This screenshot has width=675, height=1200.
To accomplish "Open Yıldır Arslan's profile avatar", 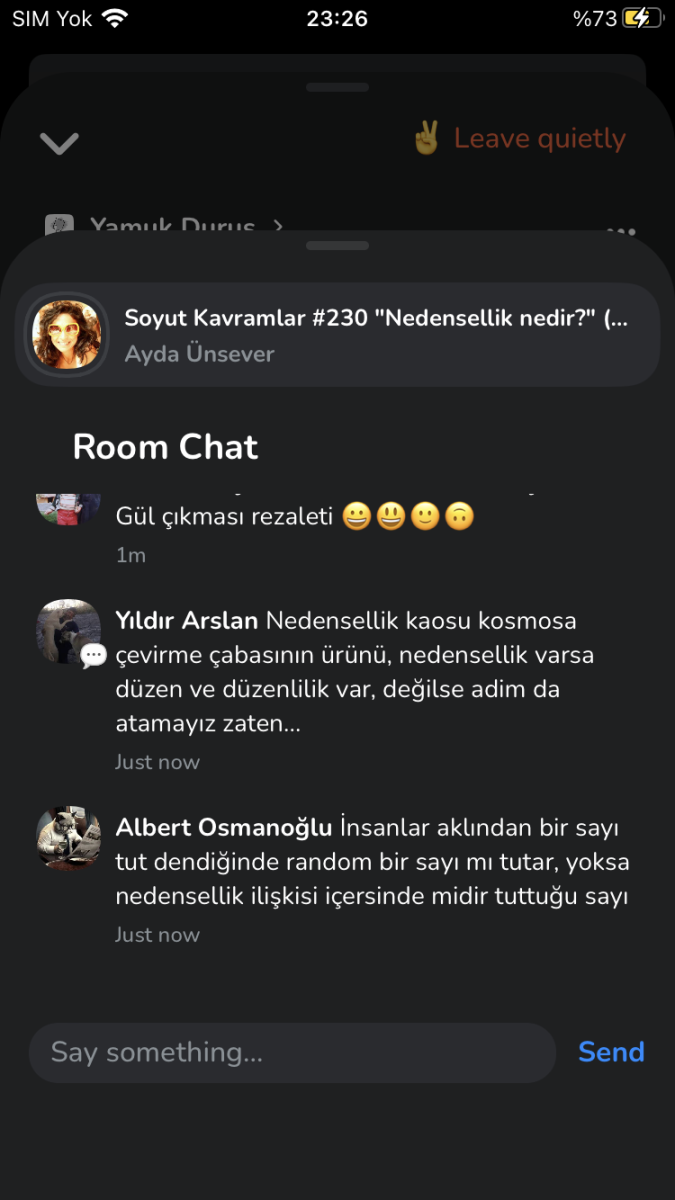I will 68,632.
